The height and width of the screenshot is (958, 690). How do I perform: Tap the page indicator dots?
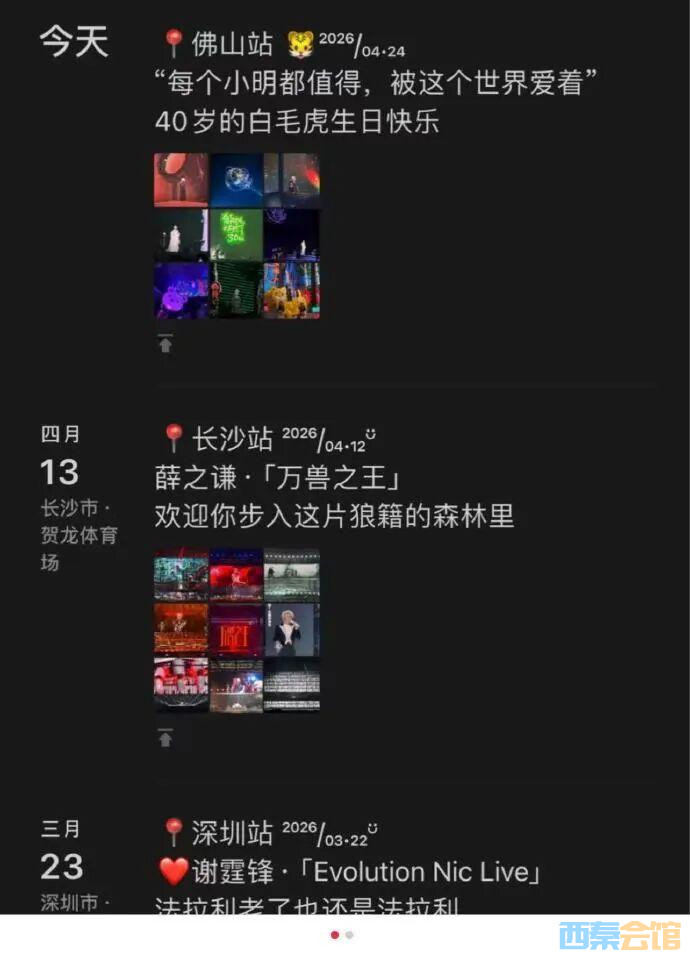click(x=342, y=935)
